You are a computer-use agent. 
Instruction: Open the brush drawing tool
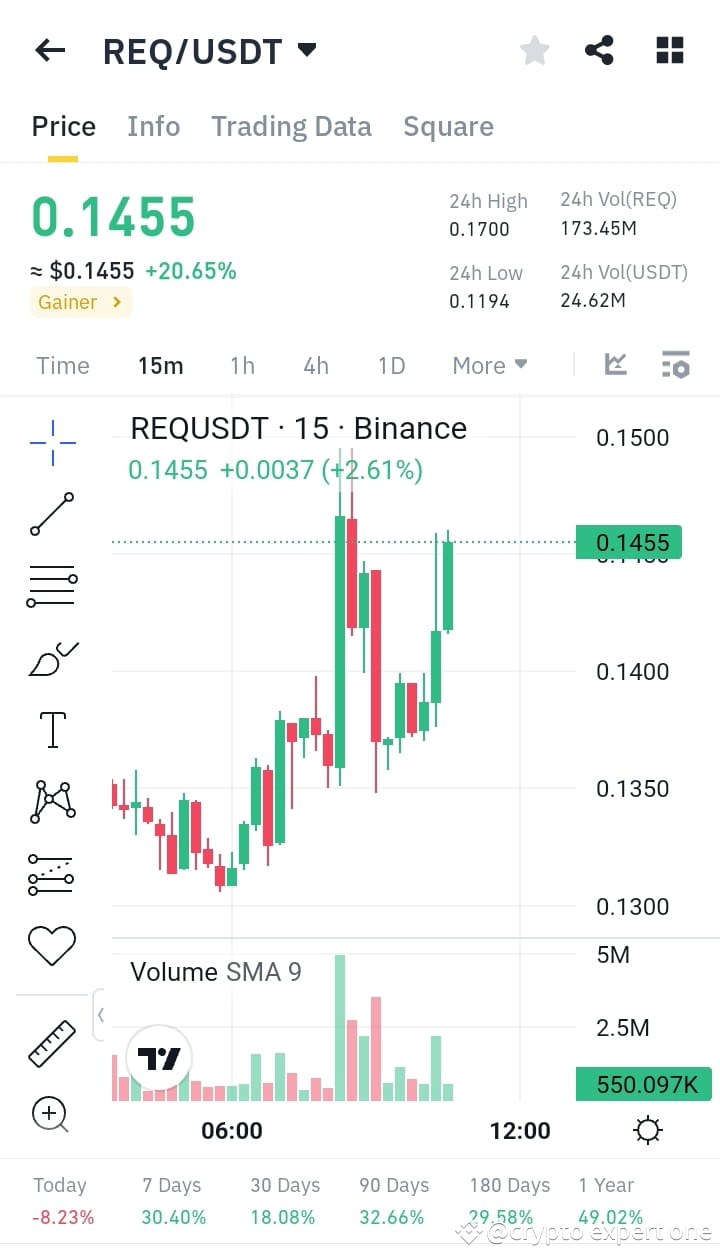click(52, 657)
